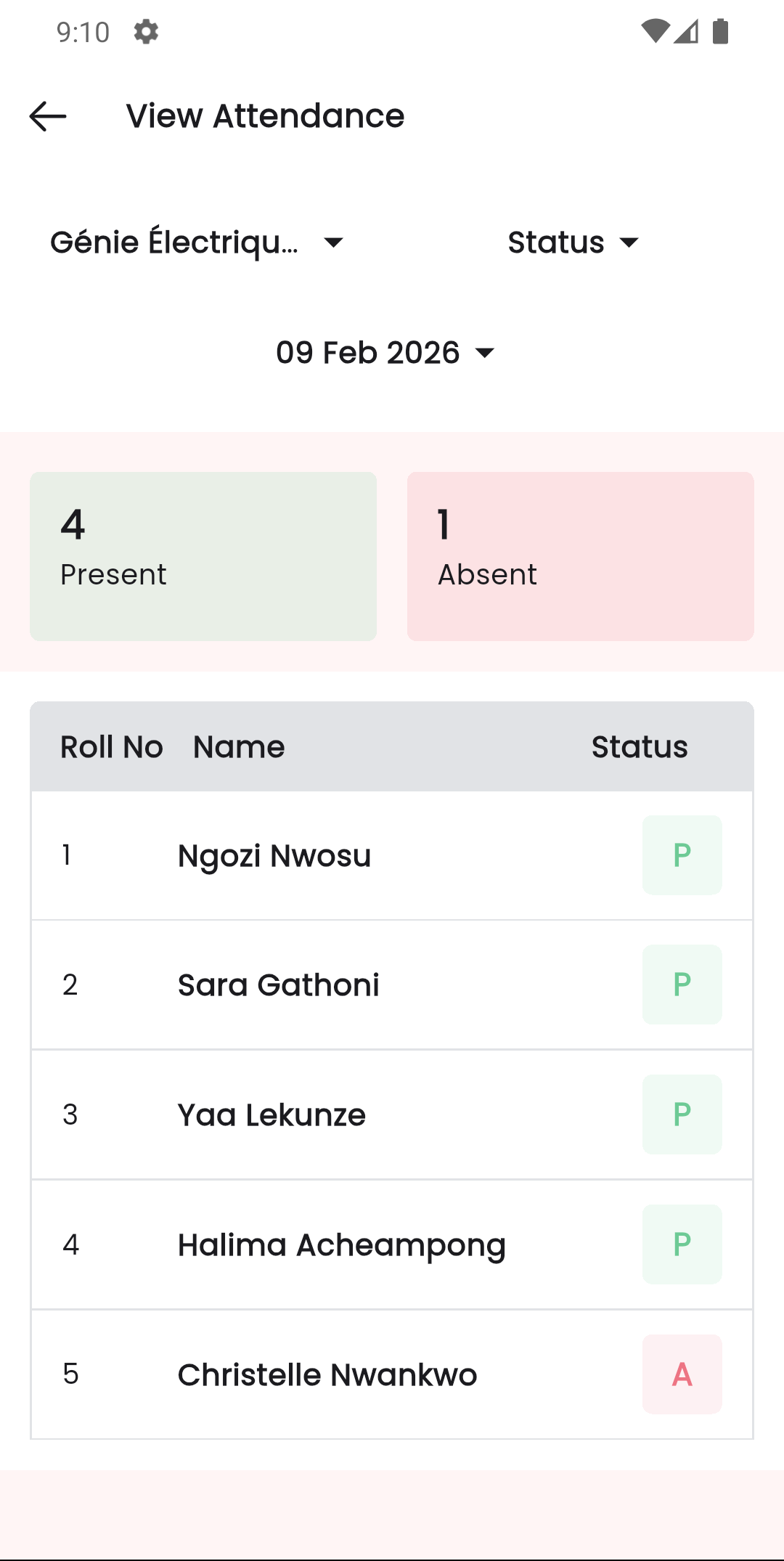Viewport: 784px width, 1561px height.
Task: Open the settings gear in the status bar
Action: coord(144,32)
